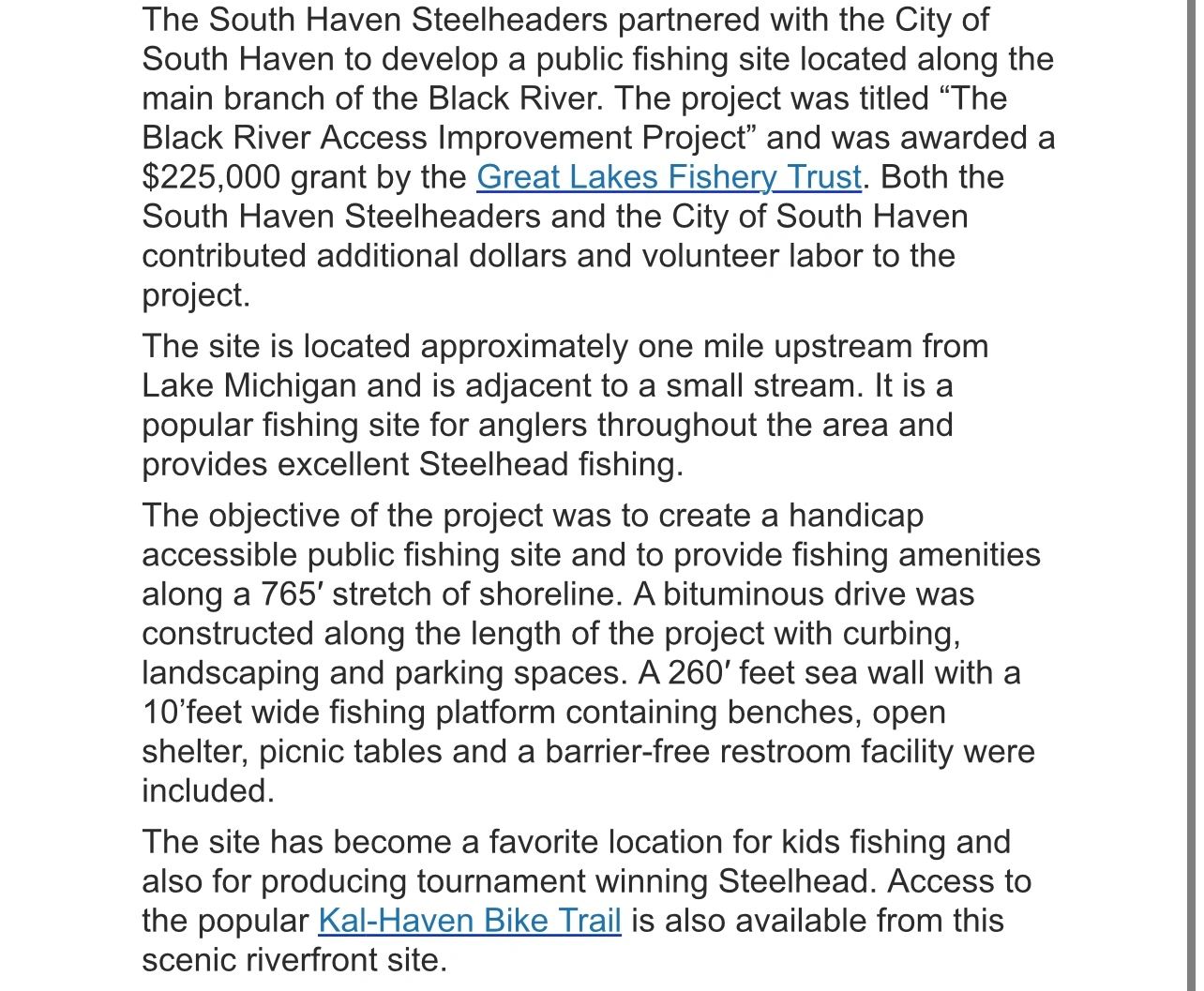Image resolution: width=1204 pixels, height=991 pixels.
Task: Follow the Kal-Haven Bike Trail link
Action: [x=470, y=921]
